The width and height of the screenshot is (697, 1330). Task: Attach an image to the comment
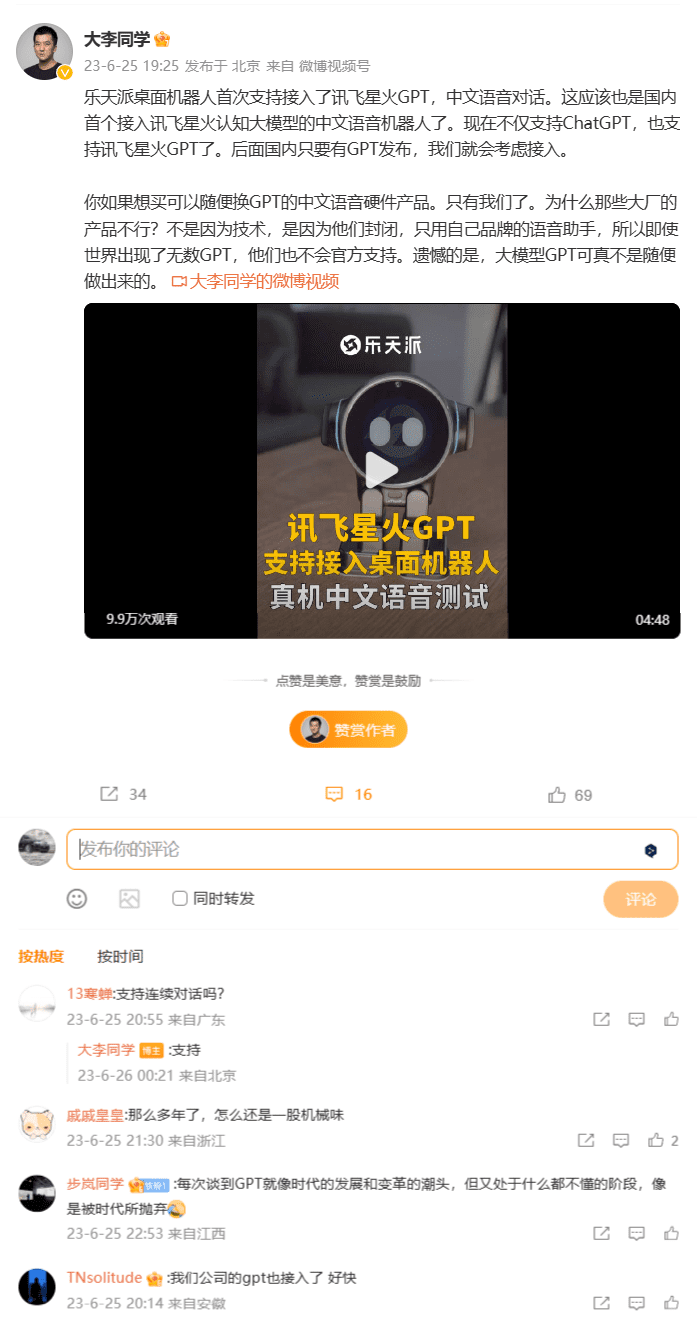[129, 899]
